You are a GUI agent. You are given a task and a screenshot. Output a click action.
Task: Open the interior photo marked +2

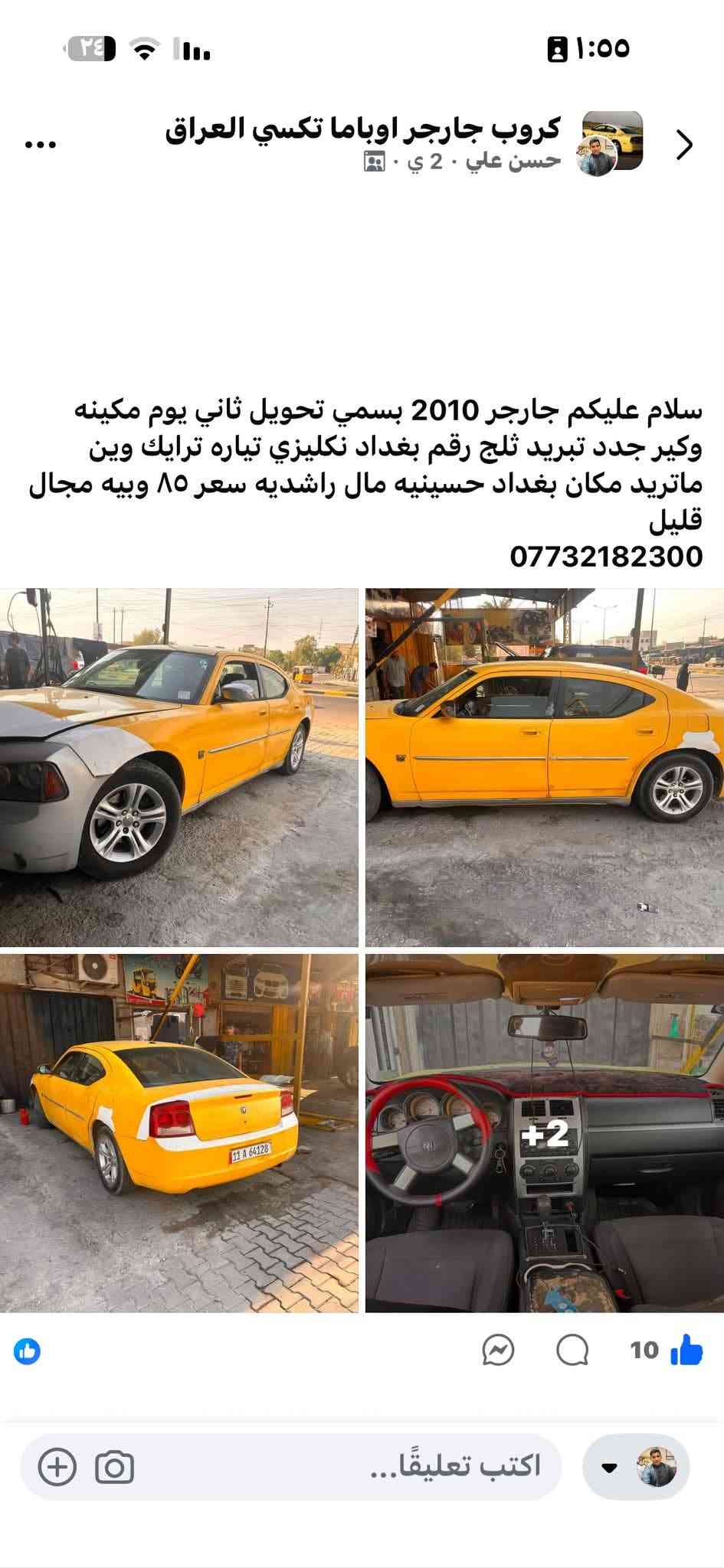[545, 1133]
